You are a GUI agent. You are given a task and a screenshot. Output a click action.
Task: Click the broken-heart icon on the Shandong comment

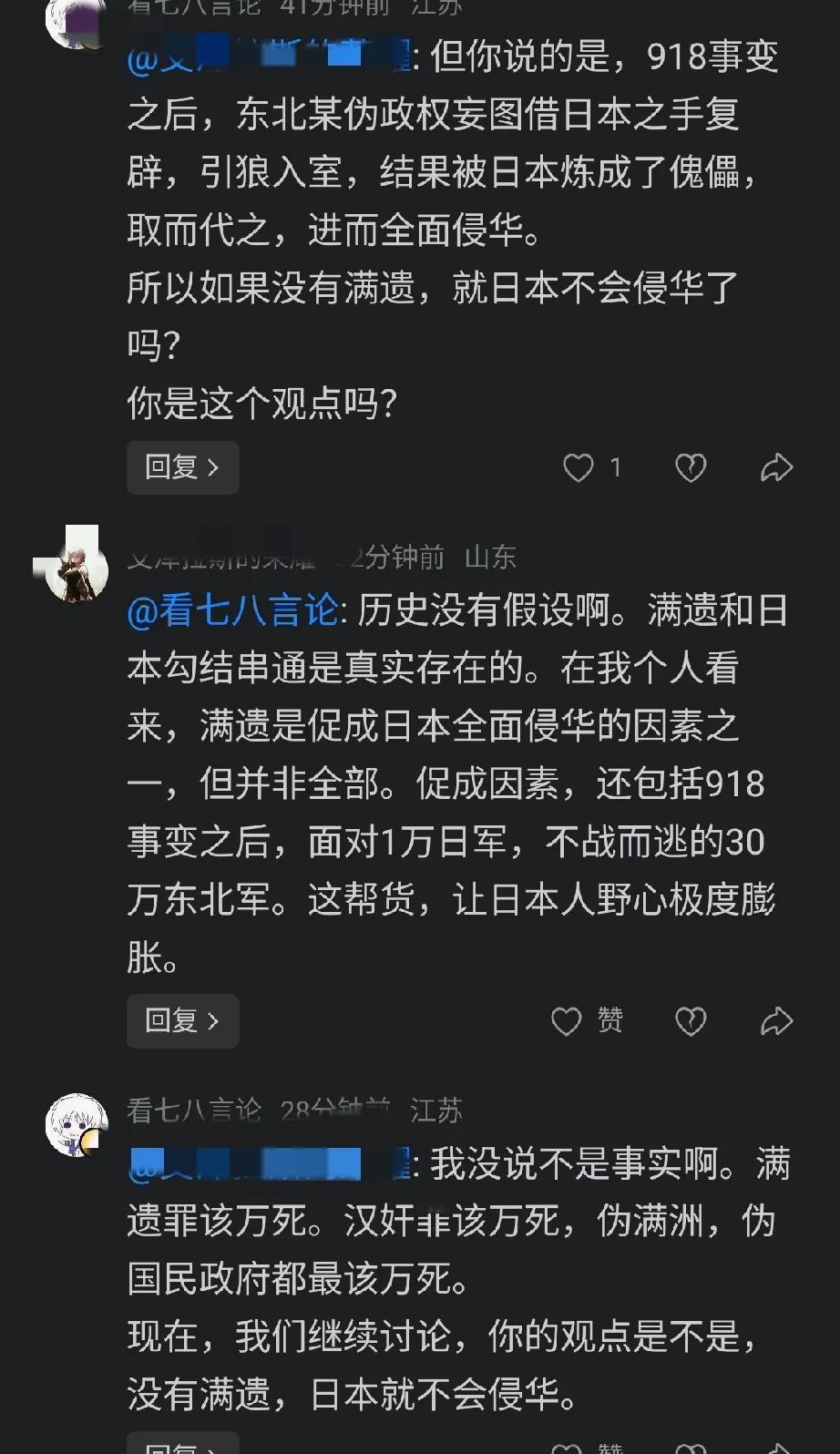click(x=691, y=1020)
